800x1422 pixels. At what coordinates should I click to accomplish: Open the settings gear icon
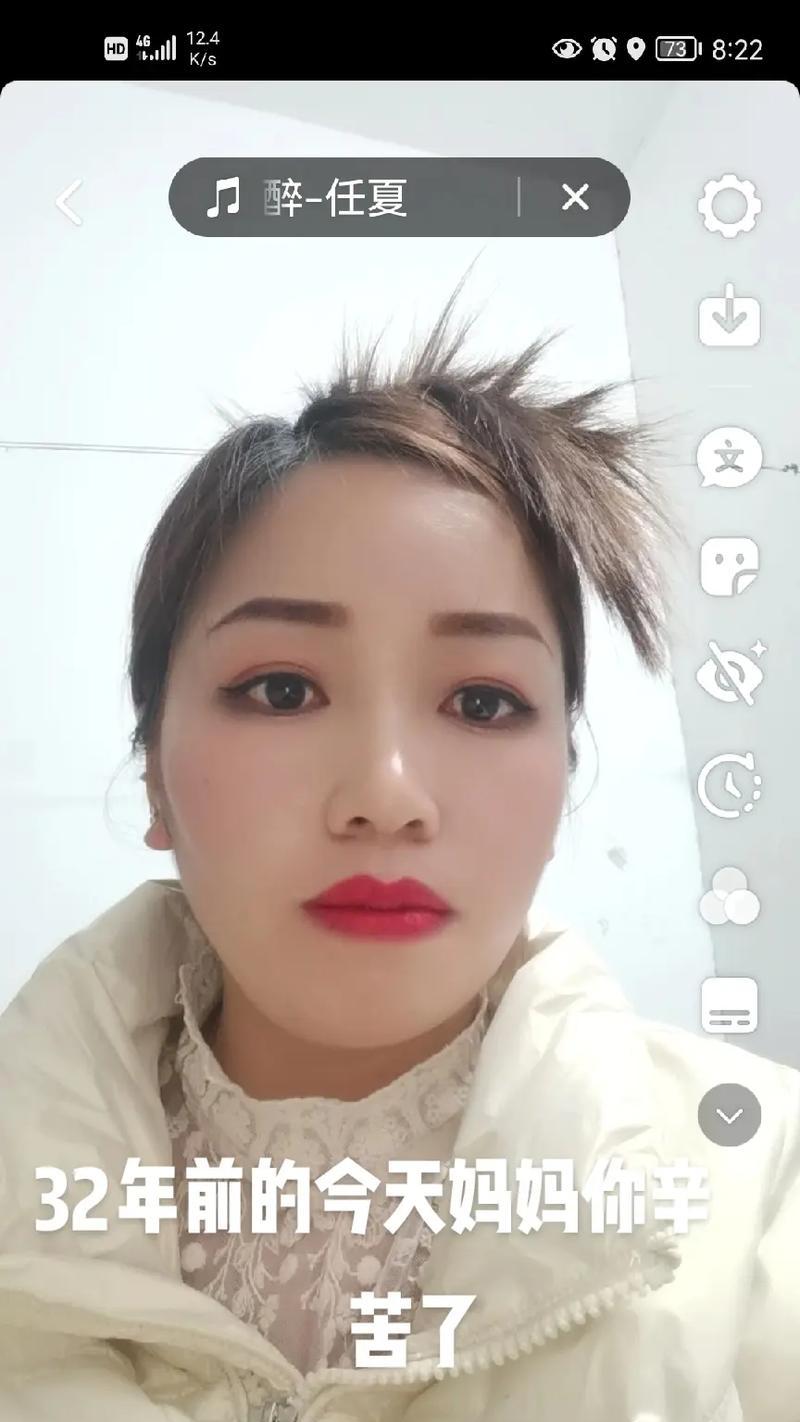(729, 205)
